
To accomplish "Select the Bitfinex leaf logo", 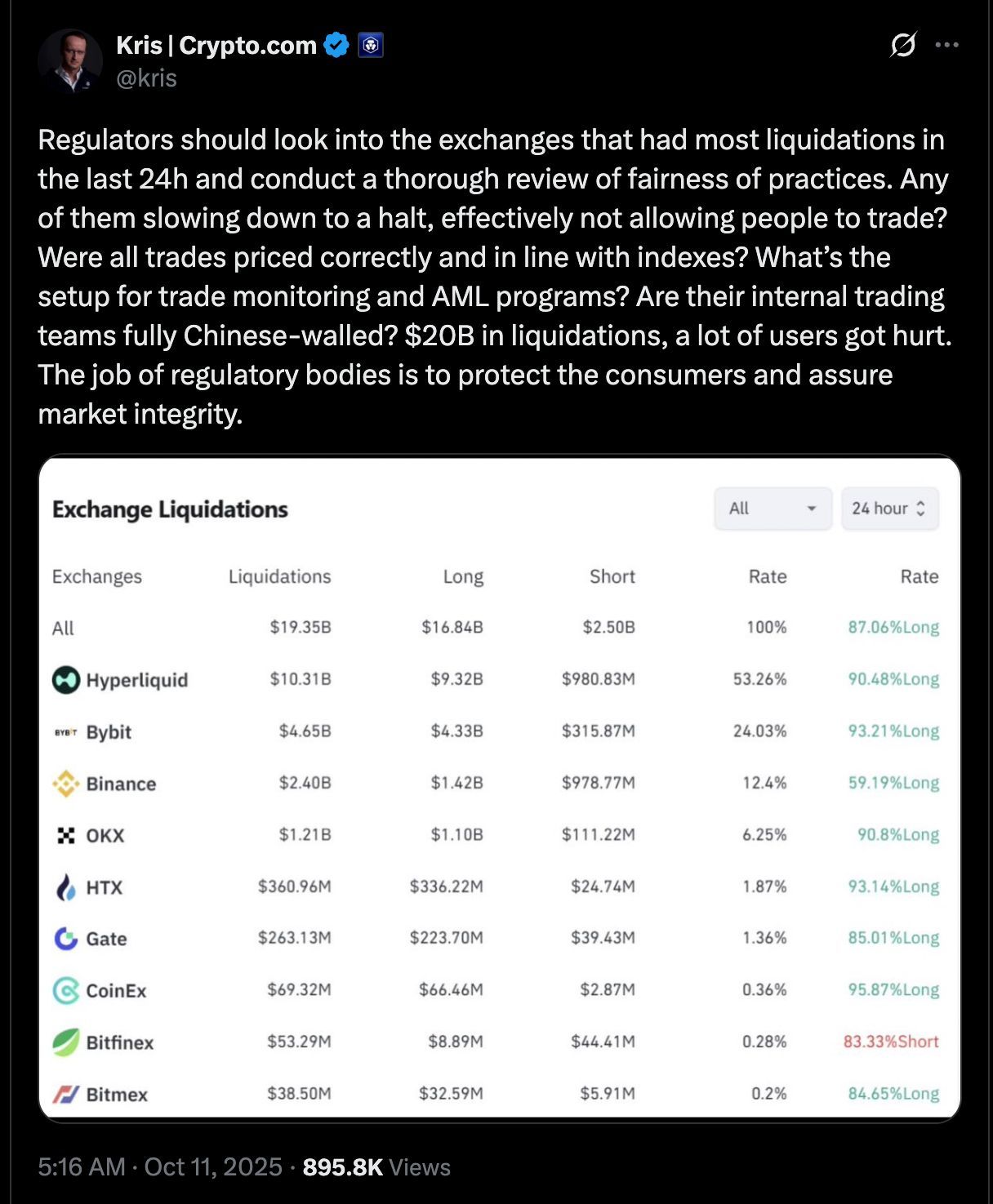I will pos(65,1042).
